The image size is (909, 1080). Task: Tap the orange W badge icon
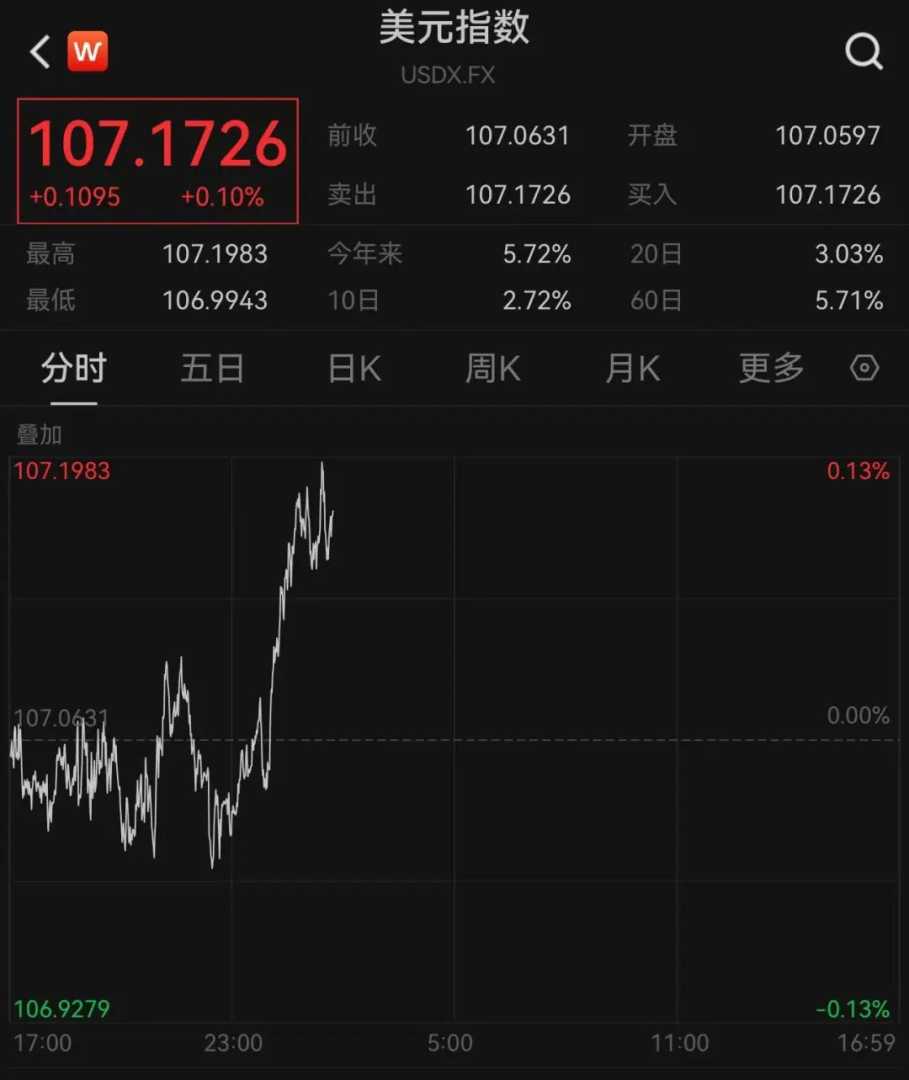pyautogui.click(x=87, y=52)
